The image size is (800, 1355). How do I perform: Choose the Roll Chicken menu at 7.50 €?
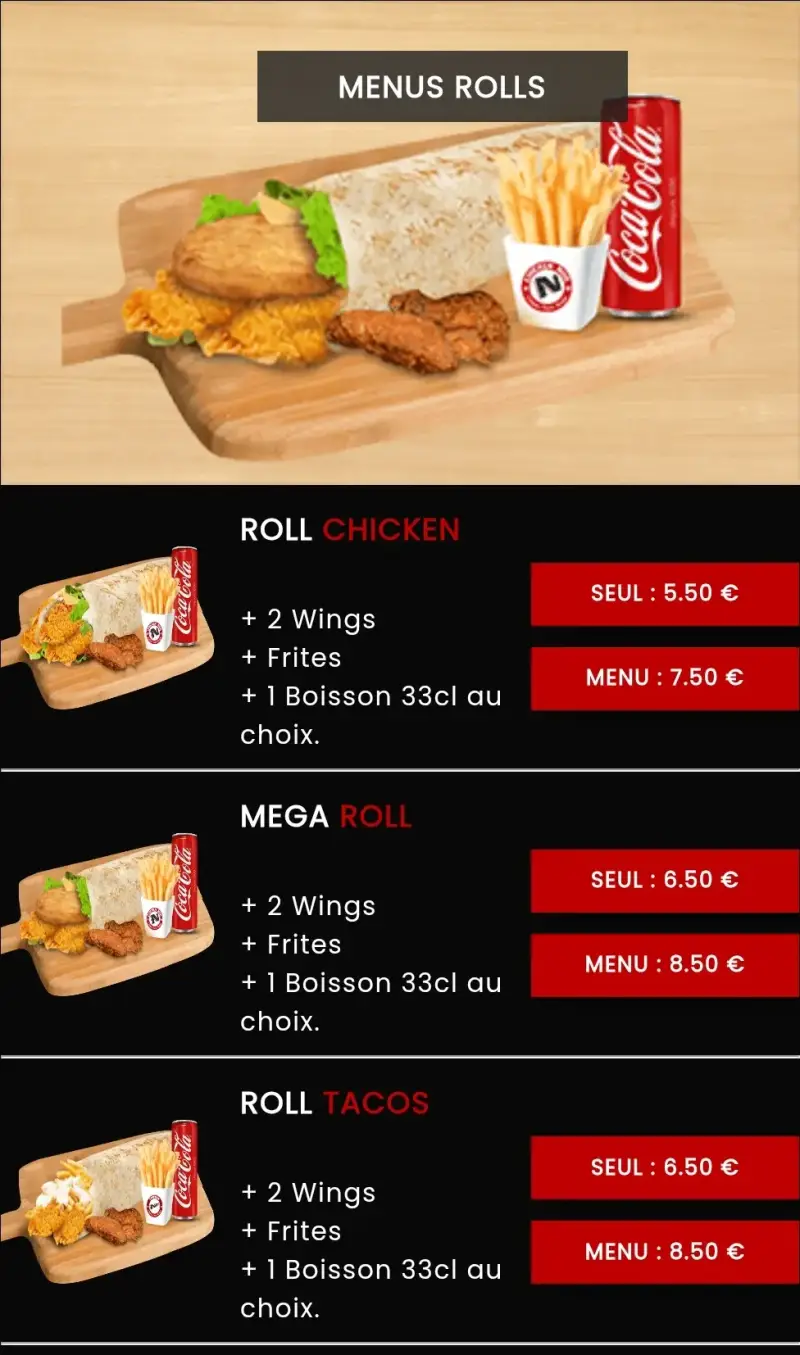click(664, 678)
